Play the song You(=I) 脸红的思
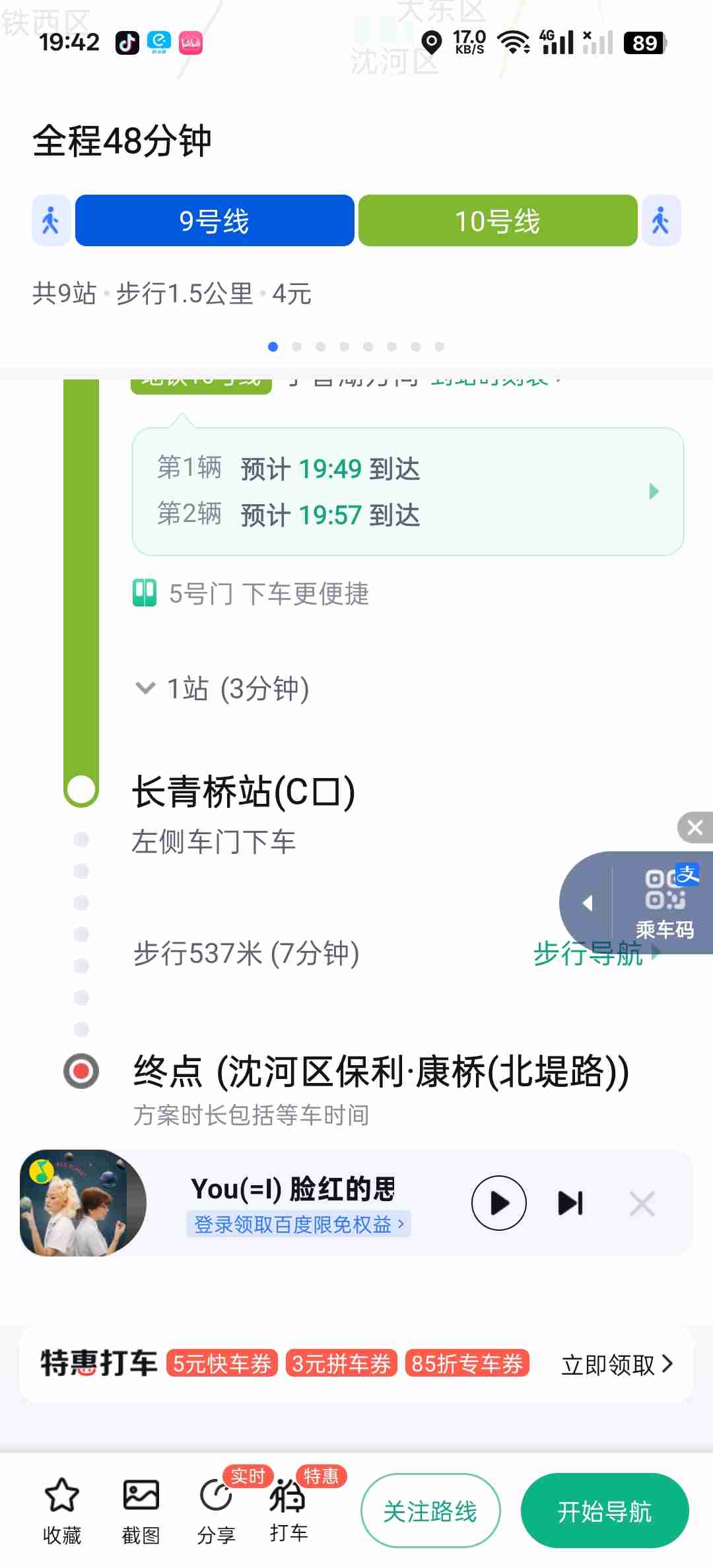 click(498, 1203)
